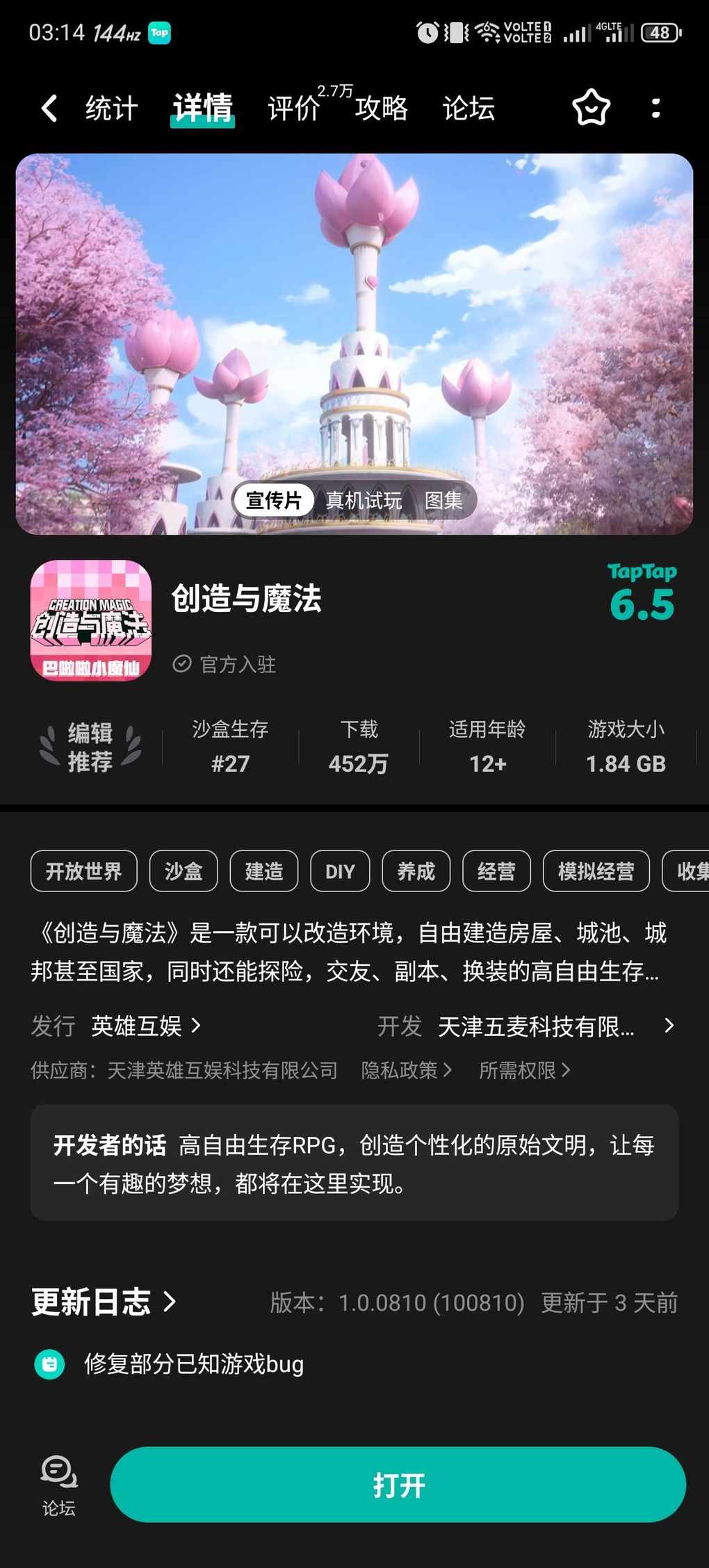Expand the 更新日志 changelog

pyautogui.click(x=104, y=1302)
